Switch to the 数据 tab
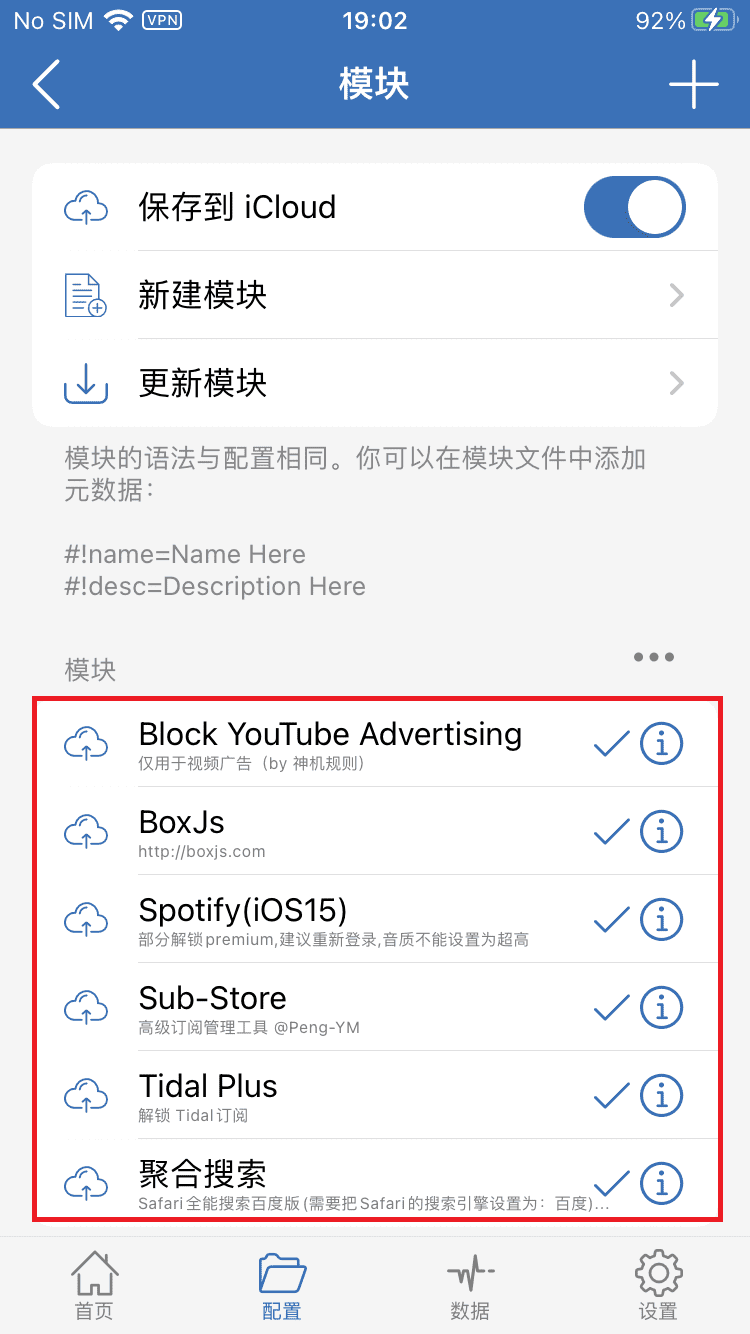Image resolution: width=750 pixels, height=1334 pixels. [470, 1285]
